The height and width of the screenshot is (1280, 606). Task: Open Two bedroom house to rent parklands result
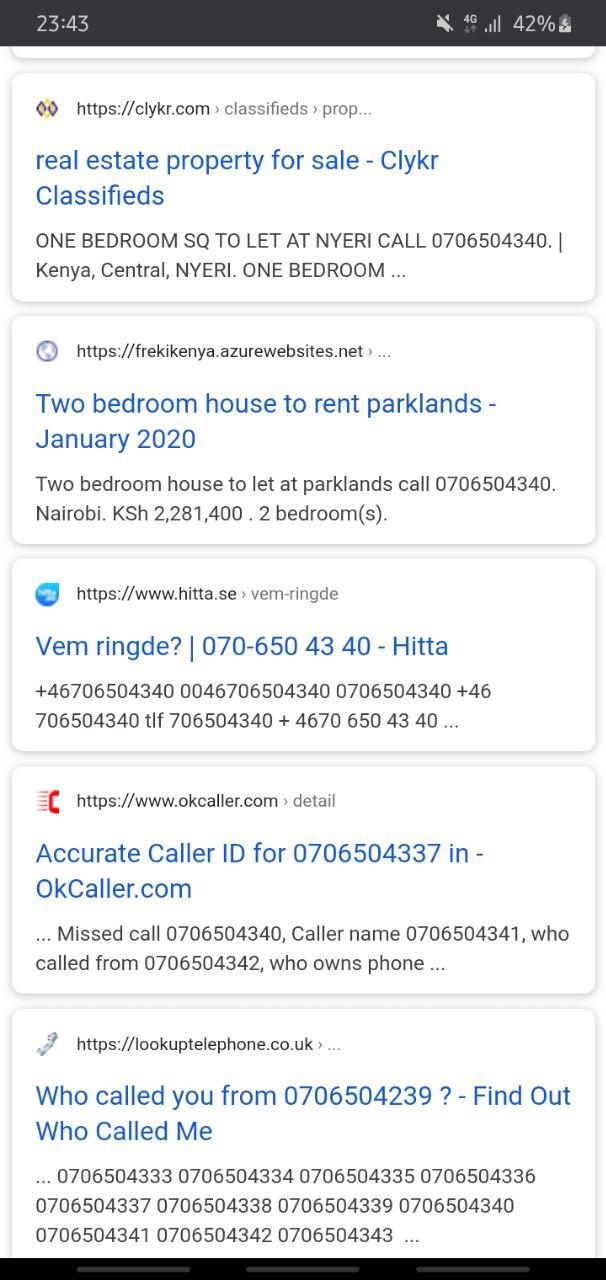pyautogui.click(x=265, y=421)
